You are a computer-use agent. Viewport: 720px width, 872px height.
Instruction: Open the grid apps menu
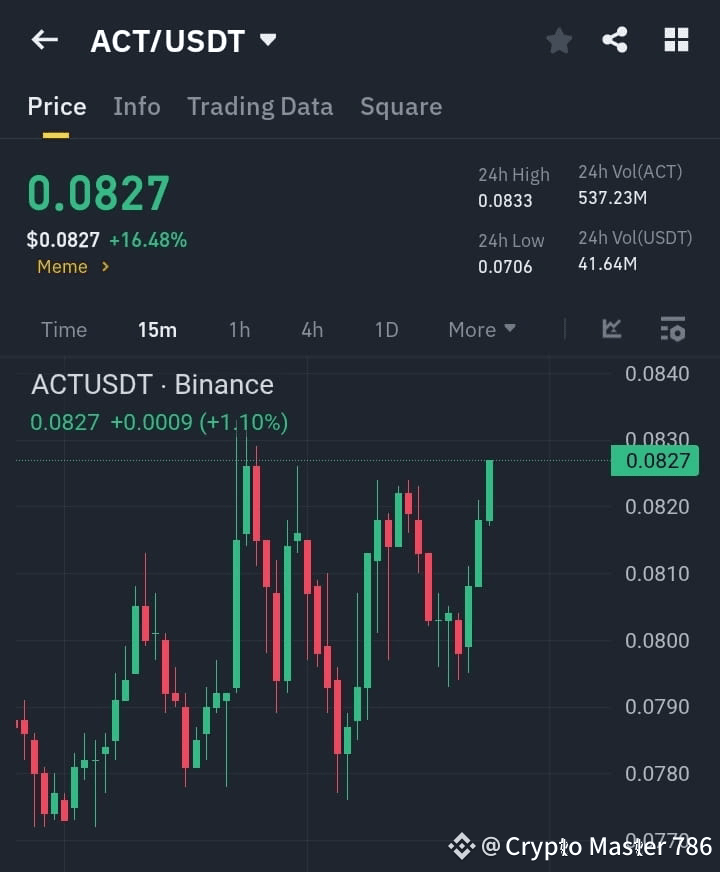[676, 40]
